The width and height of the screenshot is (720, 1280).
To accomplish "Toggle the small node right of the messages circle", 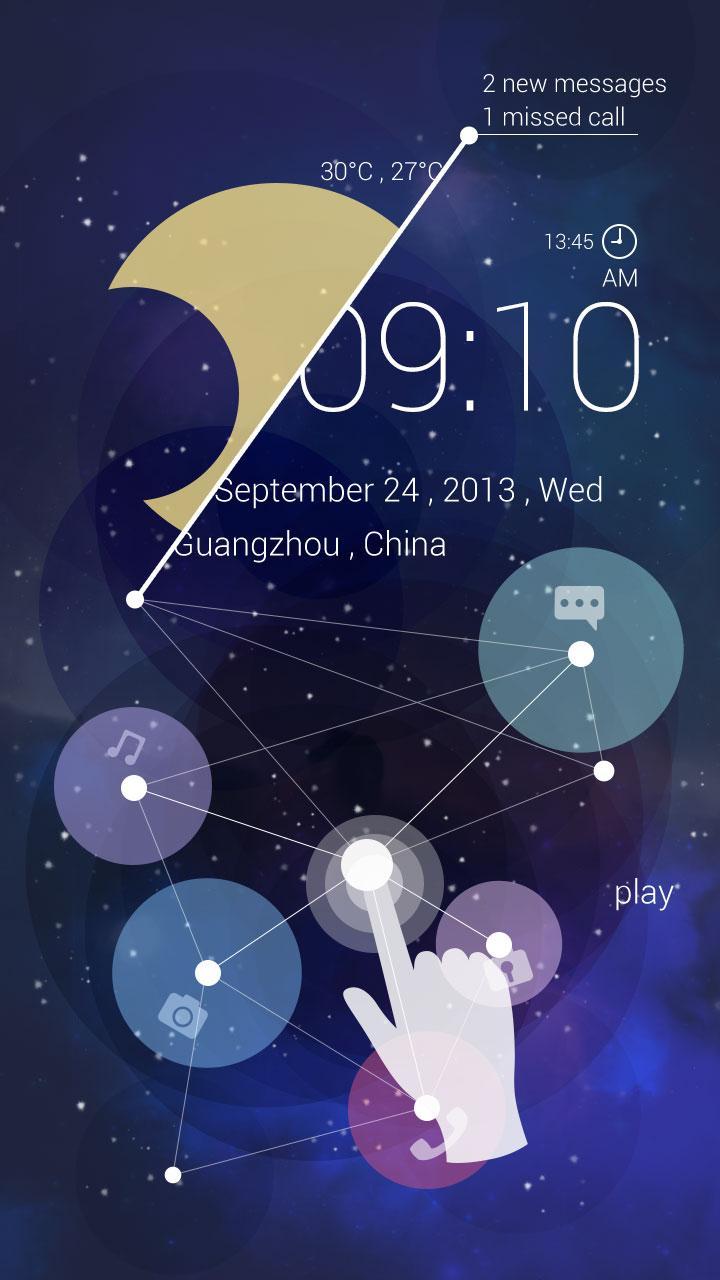I will click(x=604, y=770).
